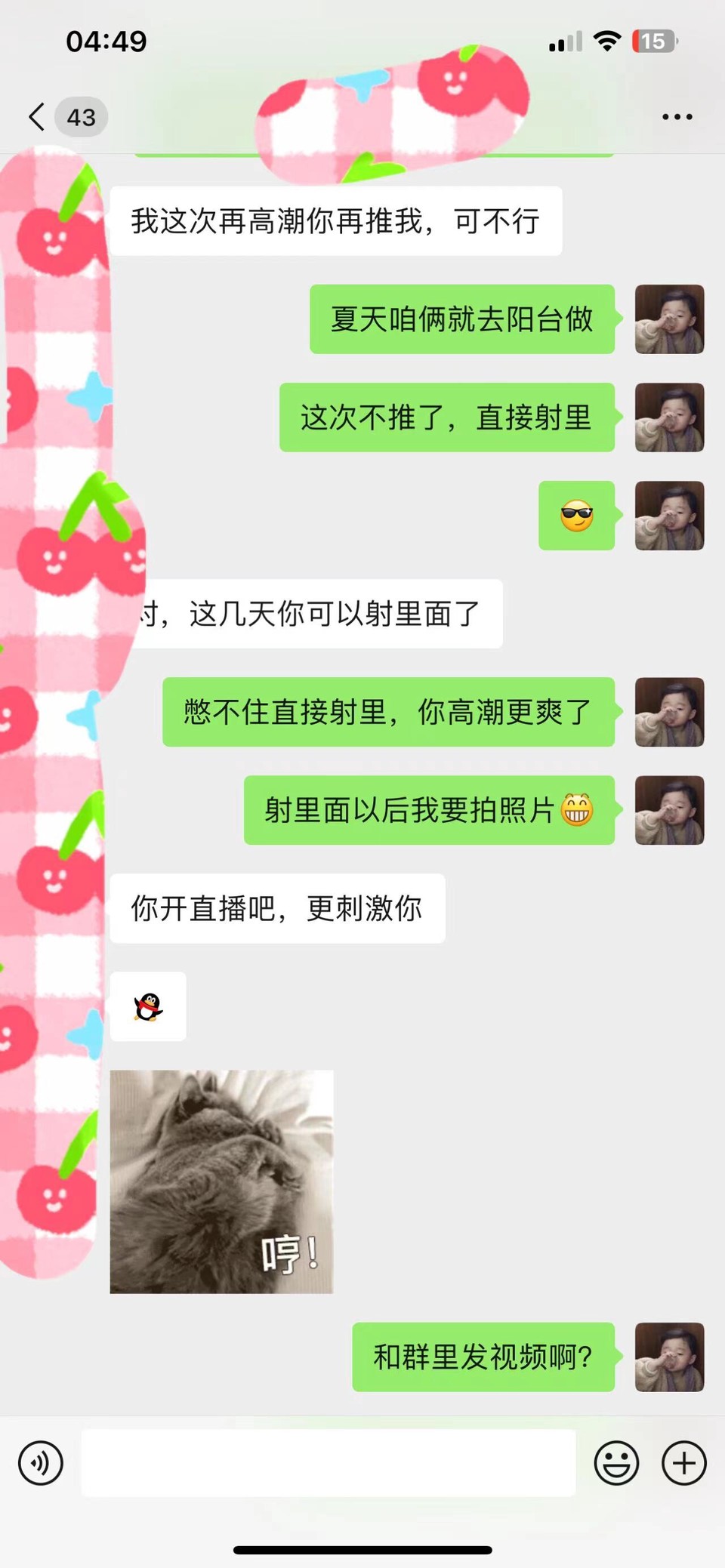Open the plus attachments menu
This screenshot has height=1568, width=725.
click(x=684, y=1462)
